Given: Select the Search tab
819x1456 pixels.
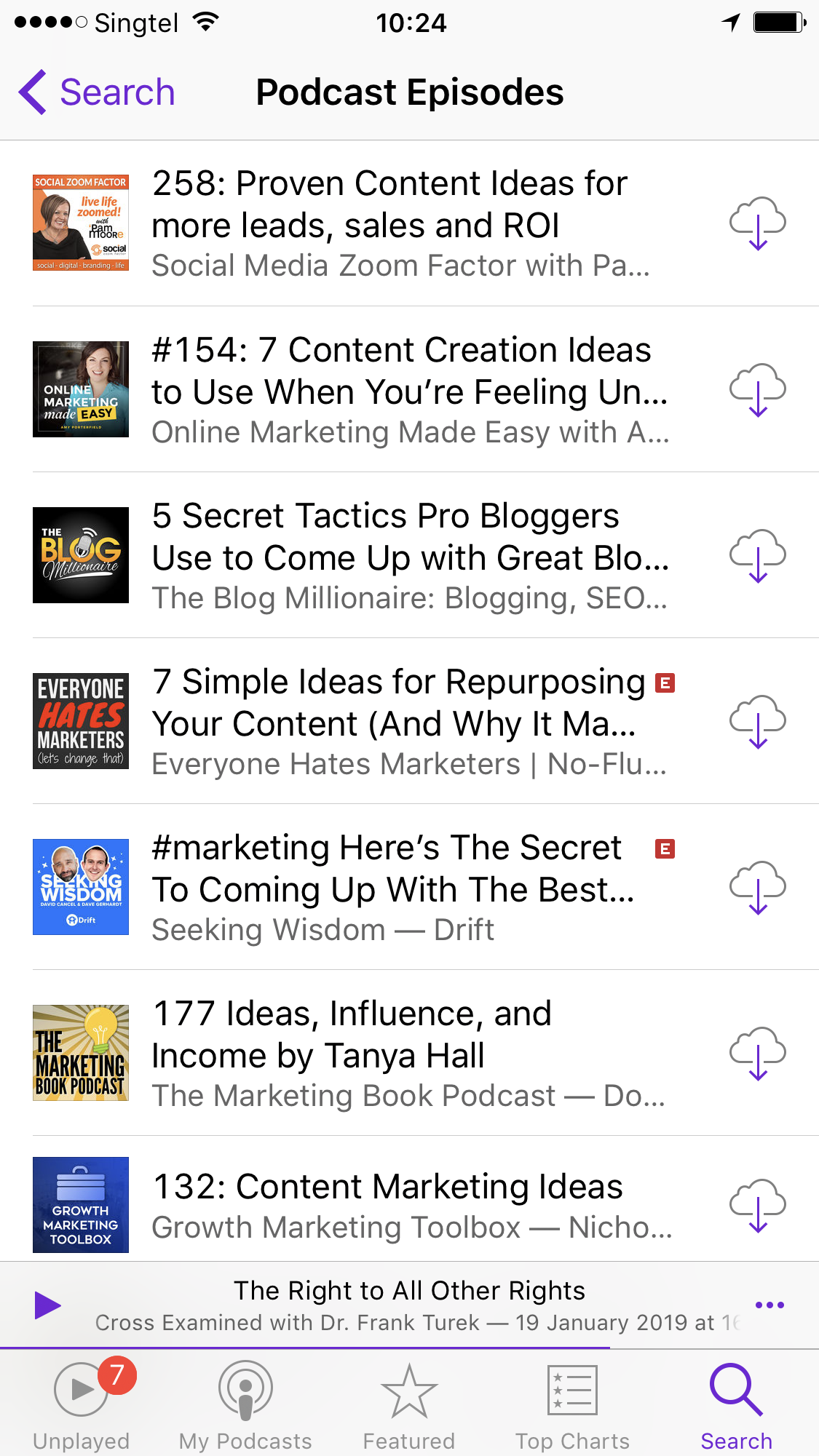Looking at the screenshot, I should pos(737,1404).
